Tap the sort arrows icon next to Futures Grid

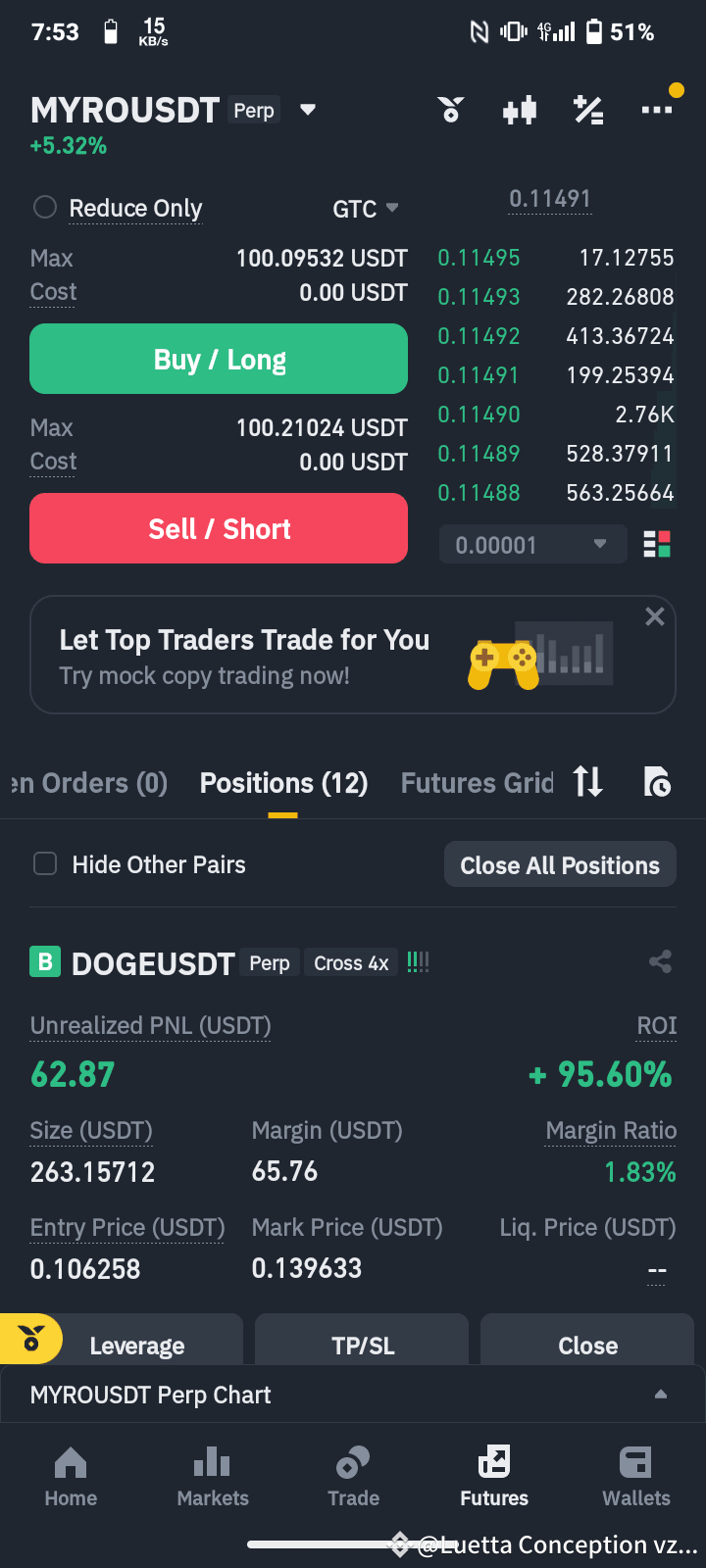[x=587, y=782]
